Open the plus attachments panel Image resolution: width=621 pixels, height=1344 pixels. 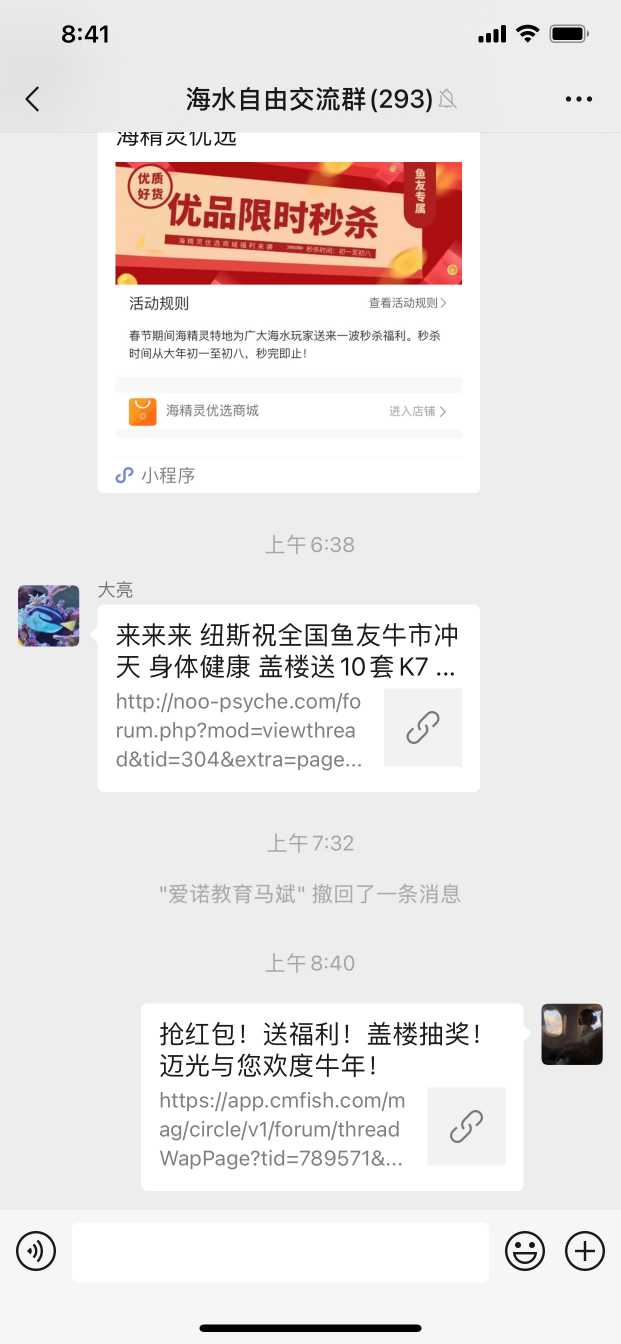(x=585, y=1251)
